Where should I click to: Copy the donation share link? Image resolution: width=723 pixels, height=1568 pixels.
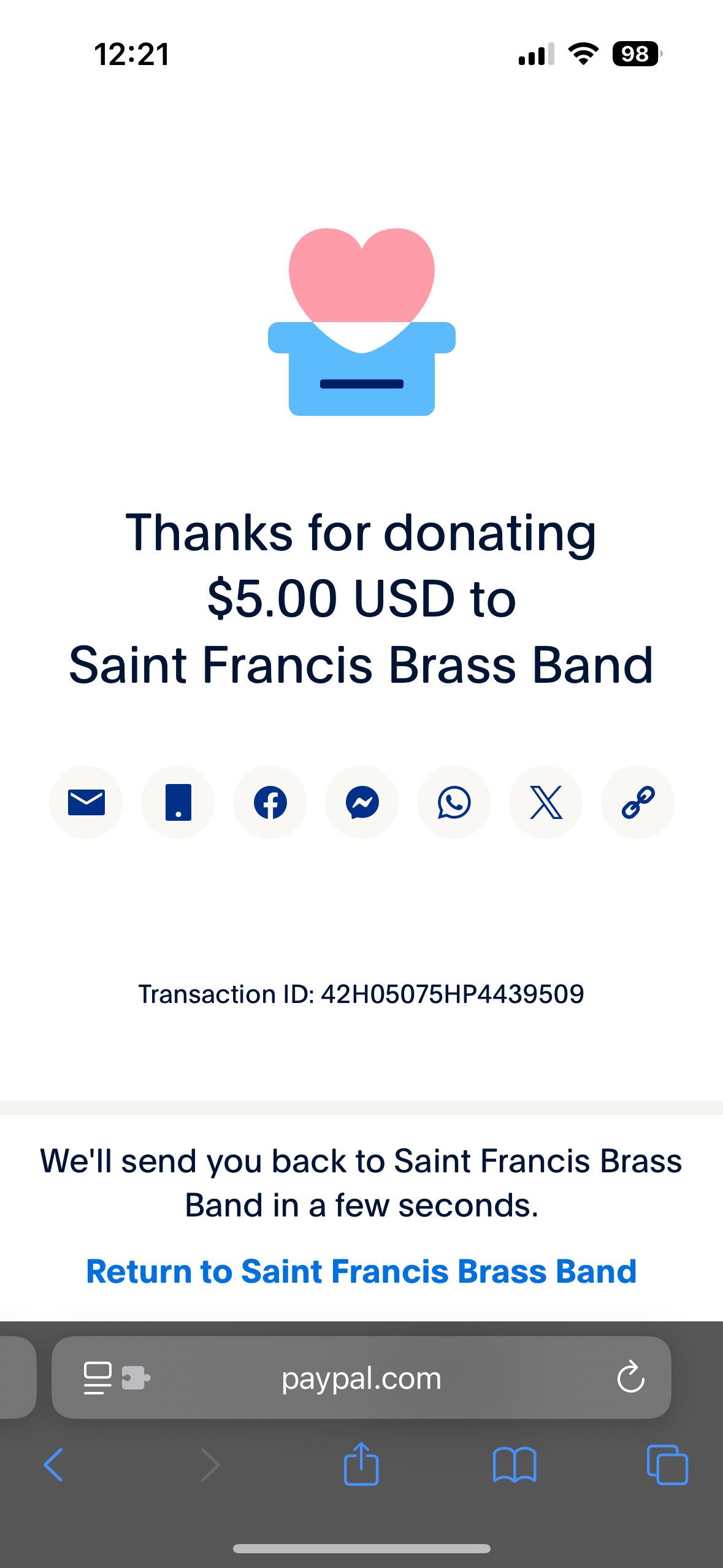point(638,802)
